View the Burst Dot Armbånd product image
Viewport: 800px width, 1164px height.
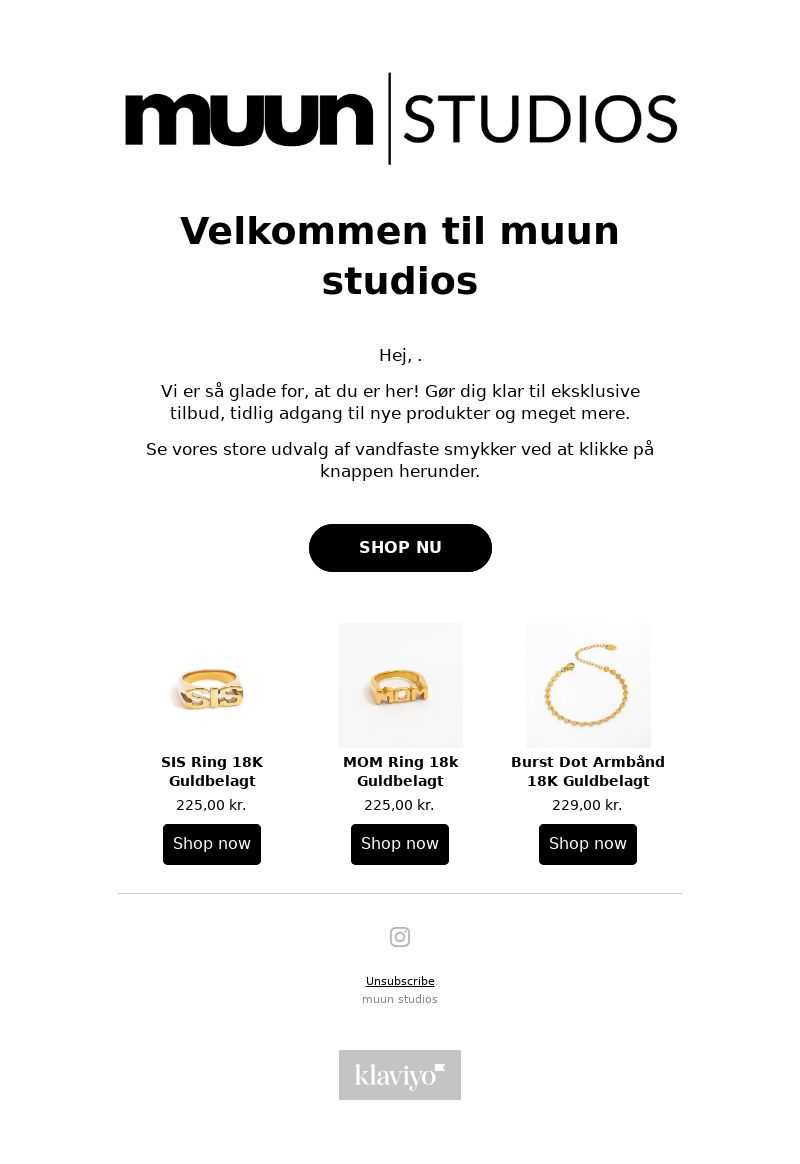point(588,686)
